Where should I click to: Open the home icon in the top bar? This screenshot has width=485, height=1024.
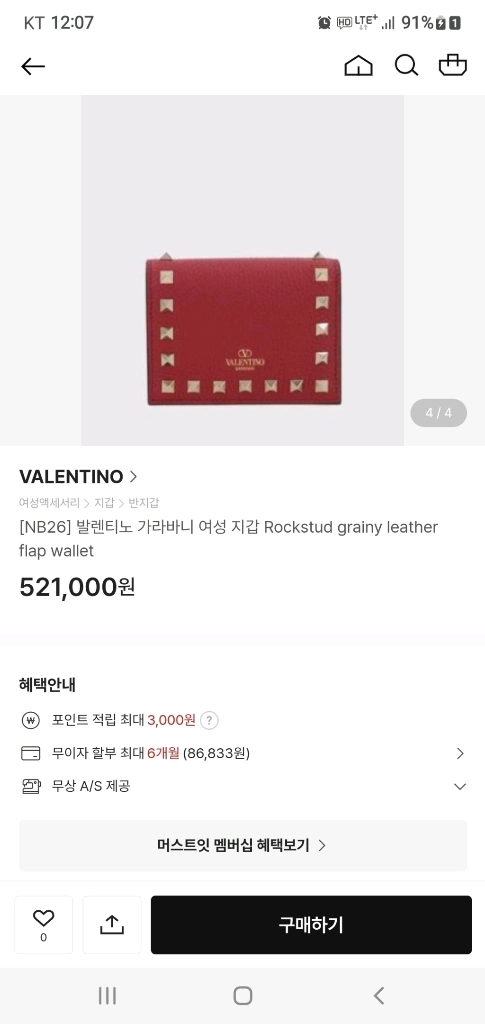(358, 65)
